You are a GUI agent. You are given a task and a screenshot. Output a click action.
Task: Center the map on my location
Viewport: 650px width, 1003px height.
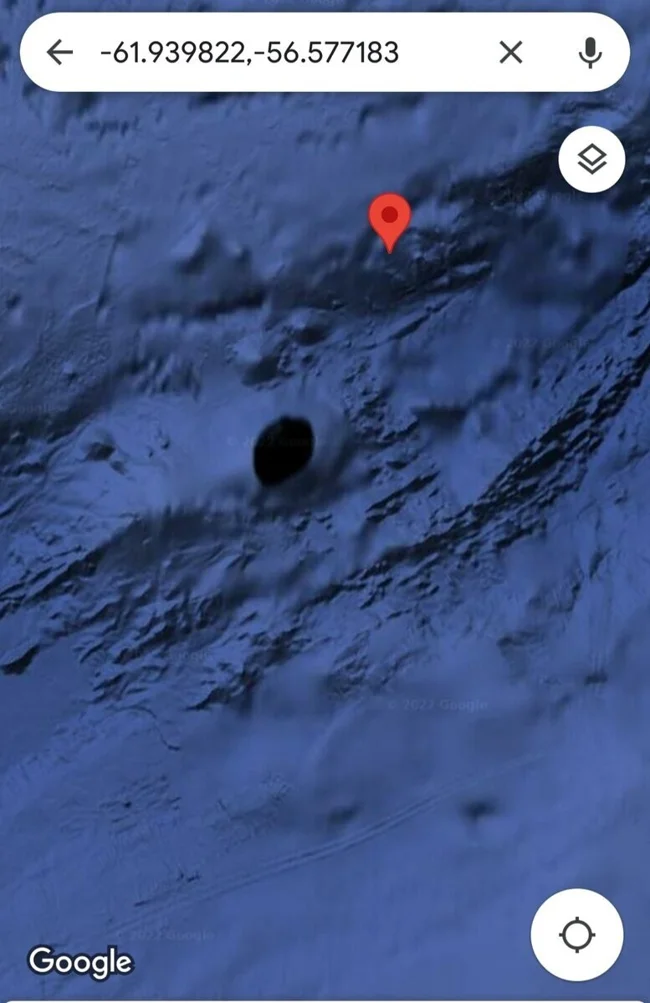[x=577, y=936]
